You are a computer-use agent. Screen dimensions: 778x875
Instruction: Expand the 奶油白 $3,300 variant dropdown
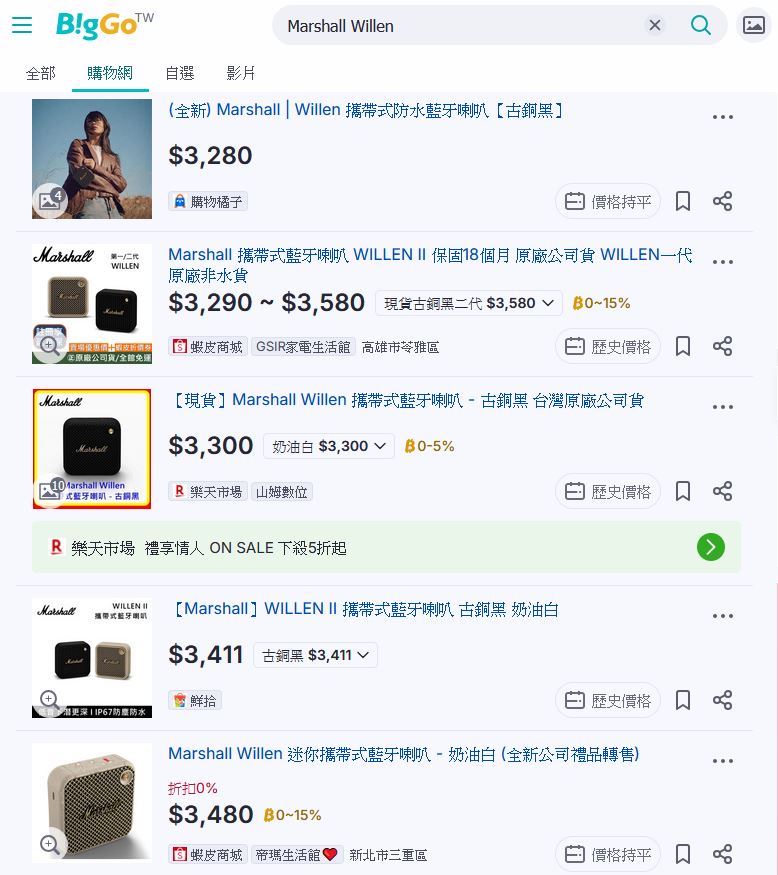click(328, 446)
